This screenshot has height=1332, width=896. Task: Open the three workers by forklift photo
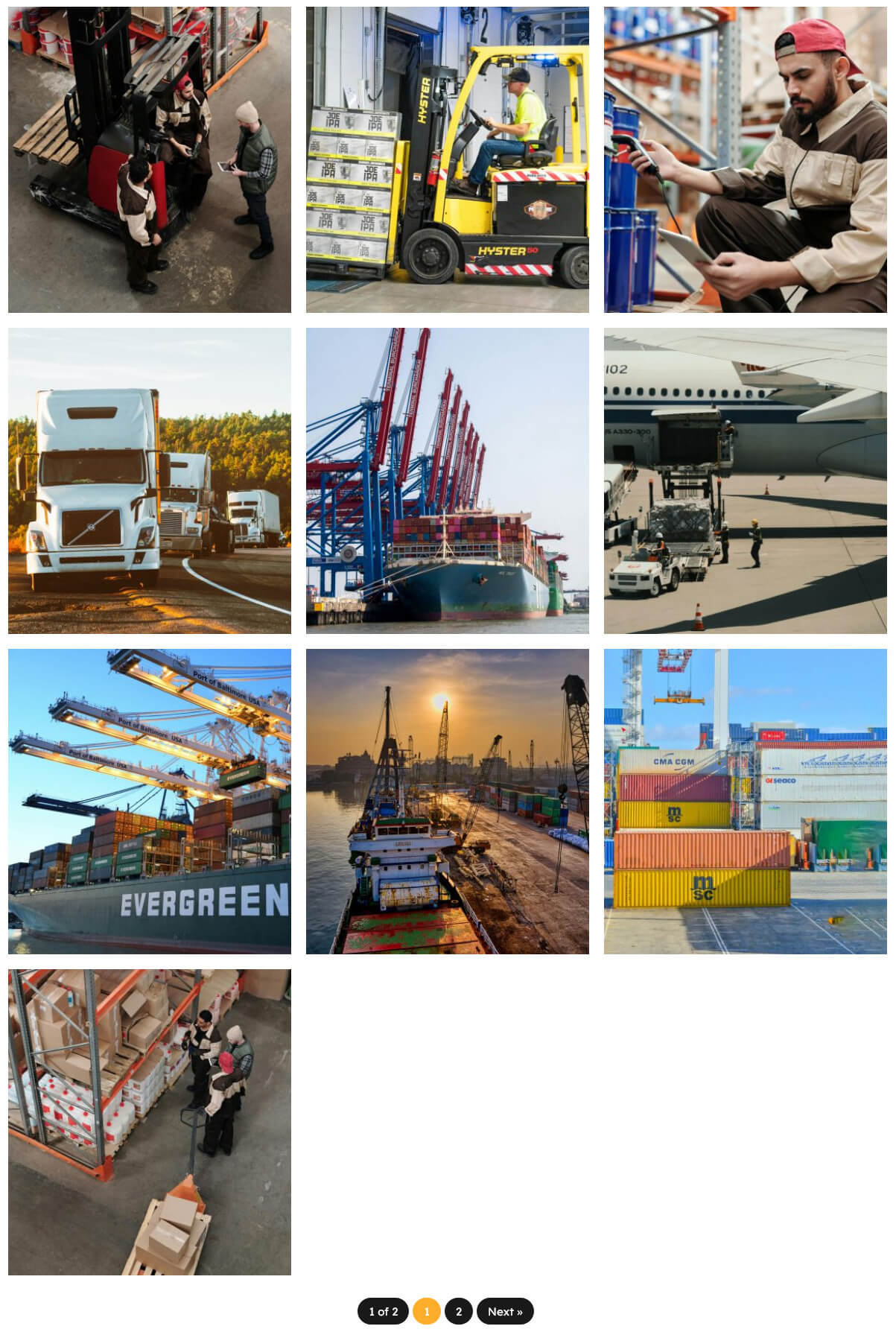tap(149, 159)
